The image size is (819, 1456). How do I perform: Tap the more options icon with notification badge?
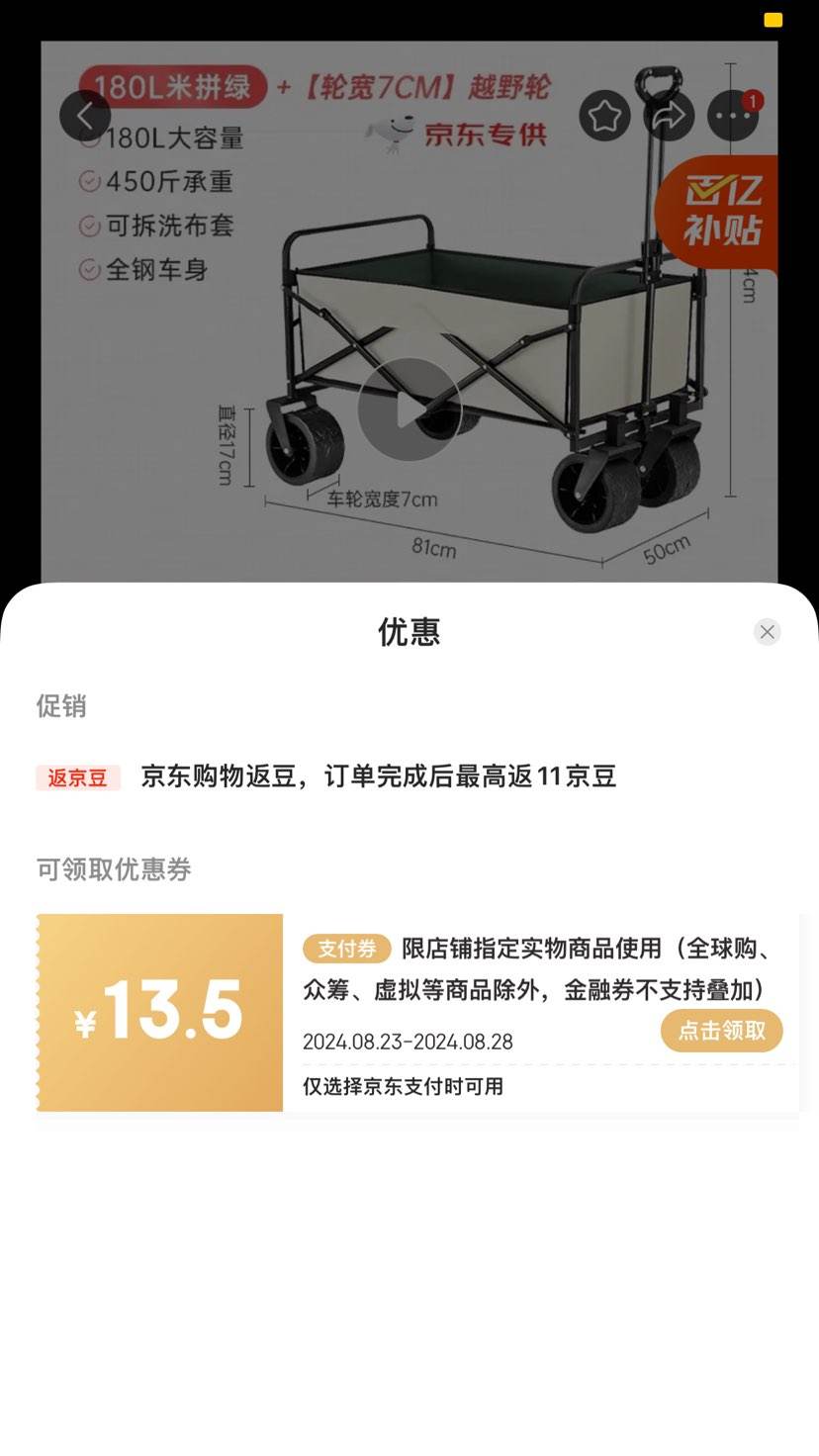pos(732,116)
